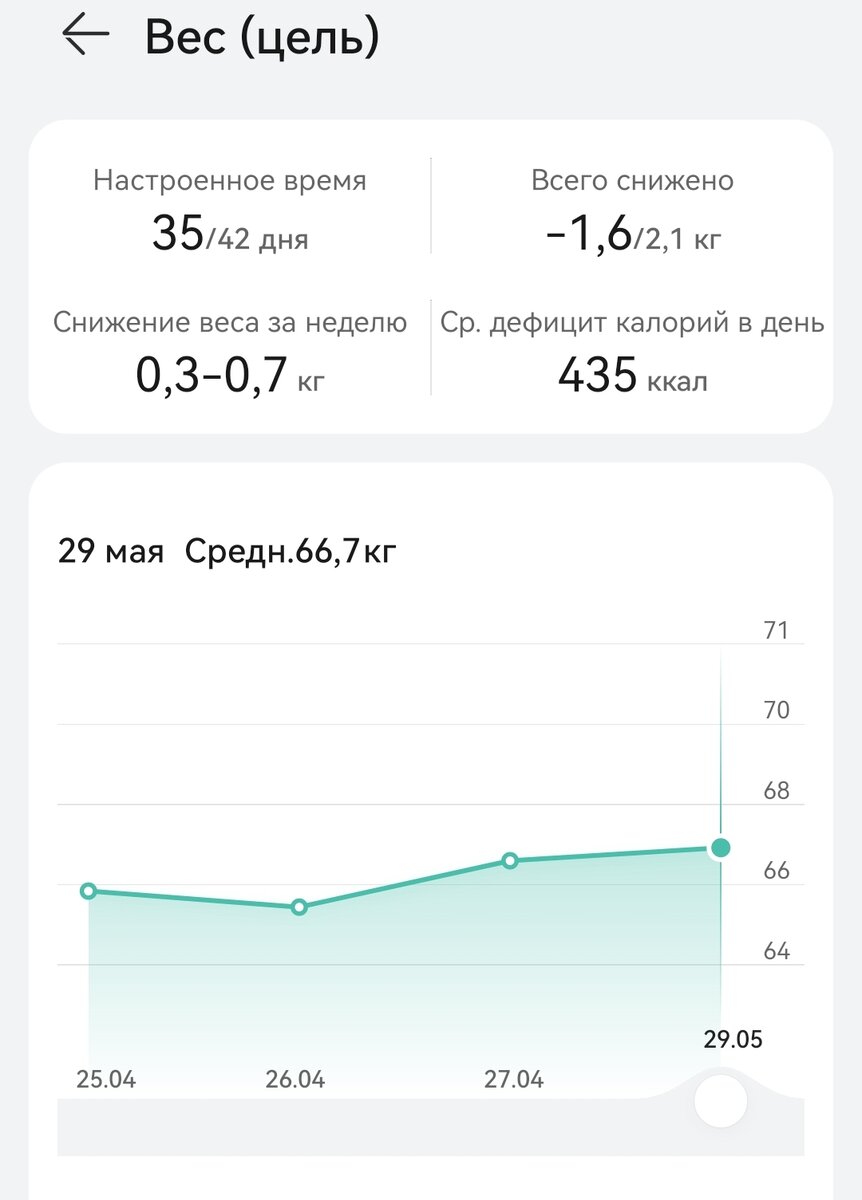
Task: Select the 27.04 date label
Action: coord(513,1078)
